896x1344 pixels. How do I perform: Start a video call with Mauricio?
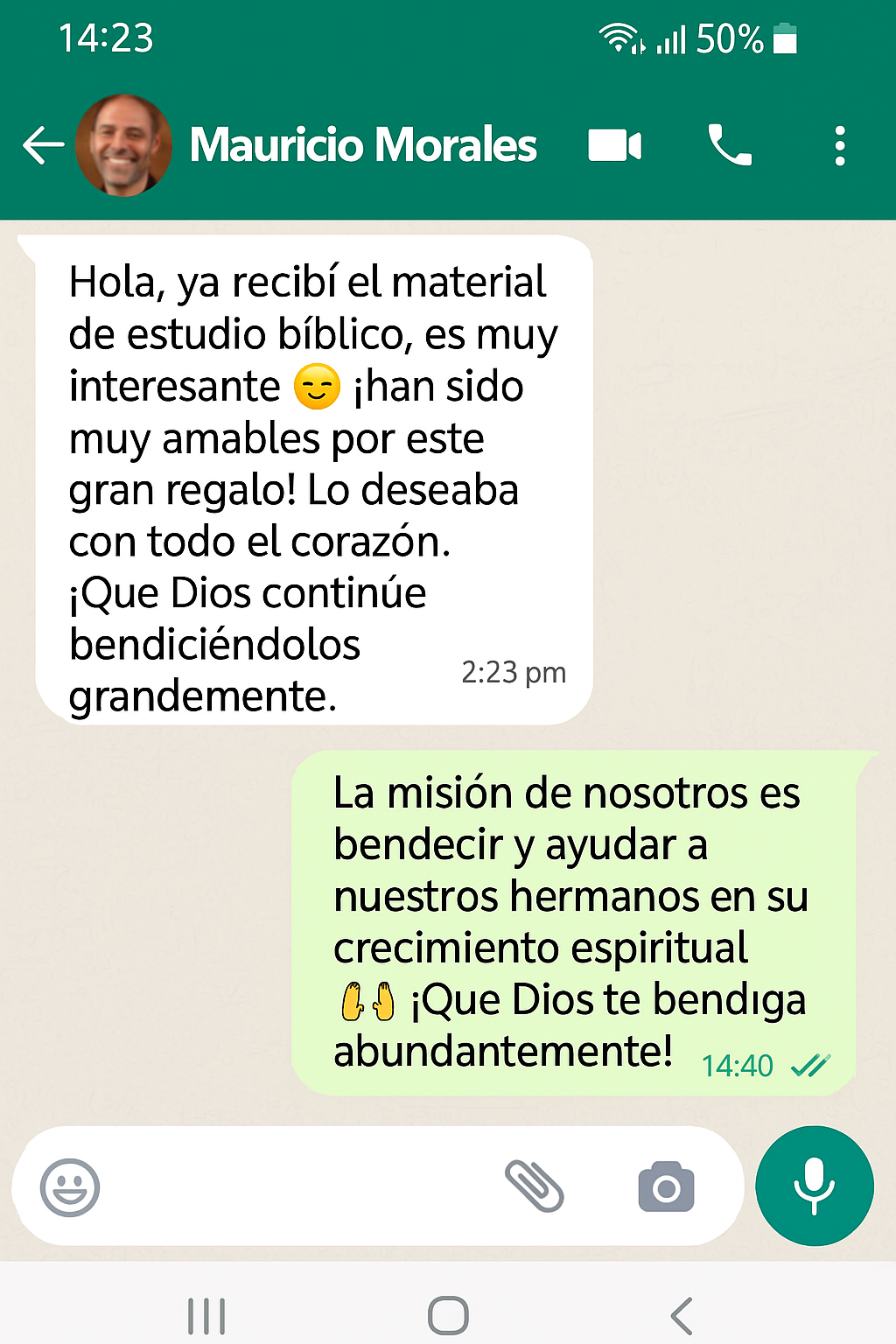point(614,145)
